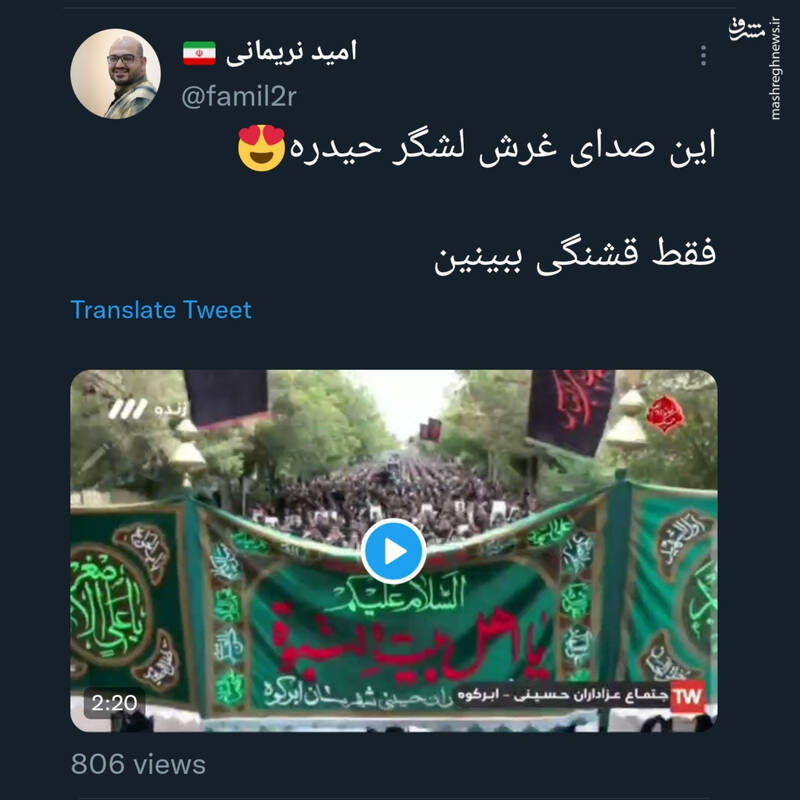This screenshot has width=800, height=800.
Task: Tap Translate Tweet link
Action: coord(161,310)
